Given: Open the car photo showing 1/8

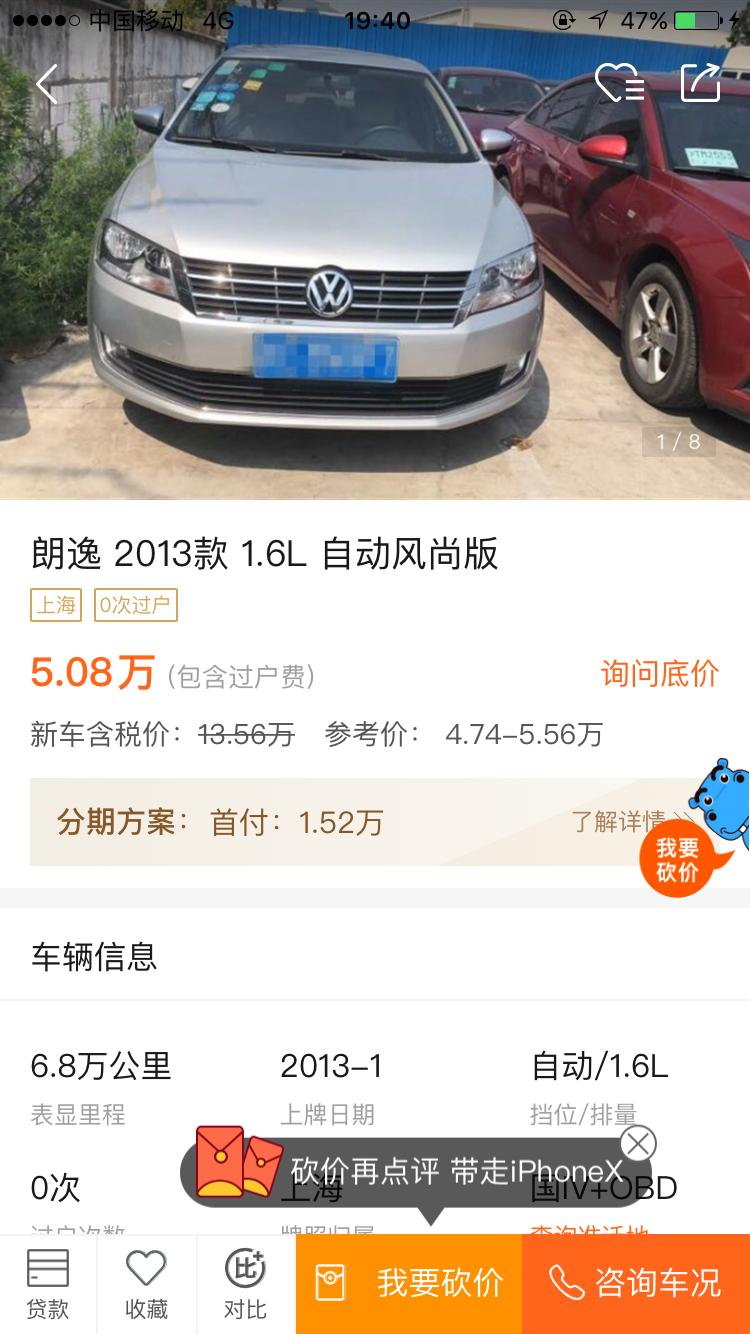Looking at the screenshot, I should point(375,270).
